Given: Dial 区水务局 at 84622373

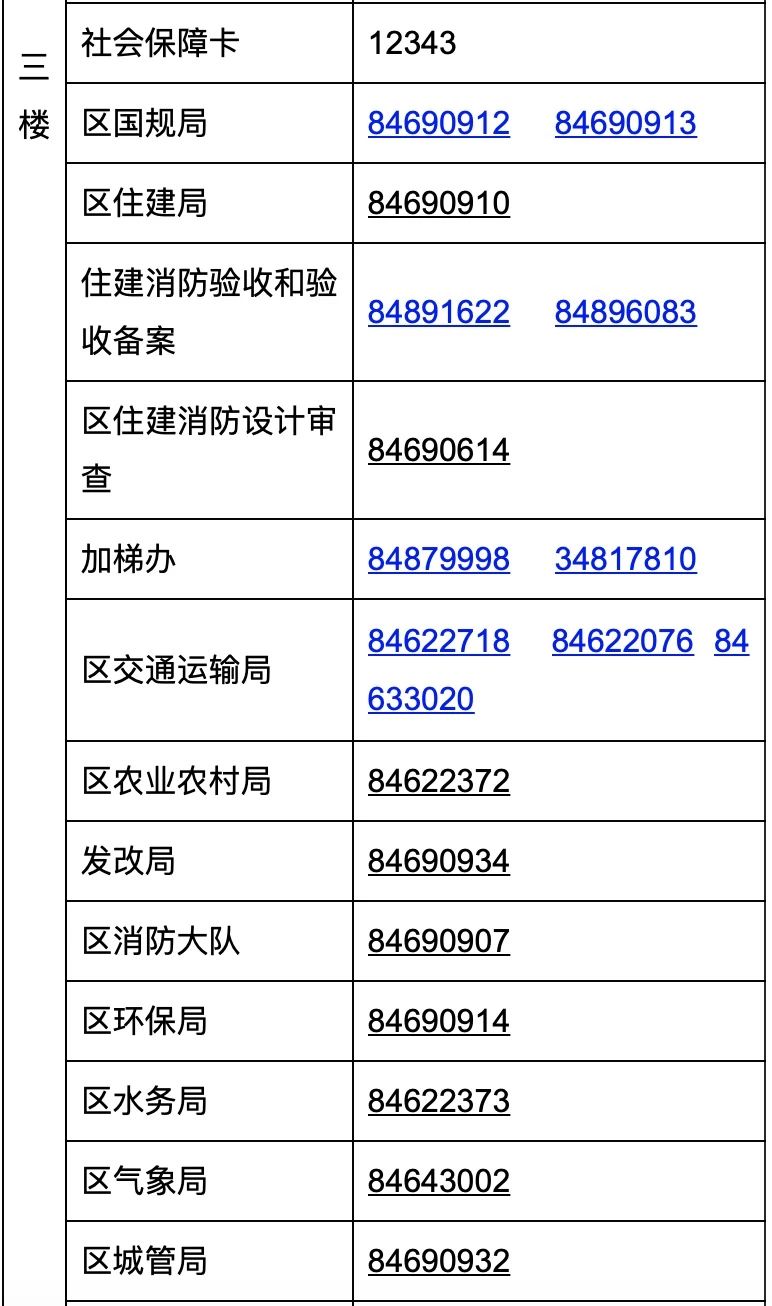Looking at the screenshot, I should [438, 1101].
